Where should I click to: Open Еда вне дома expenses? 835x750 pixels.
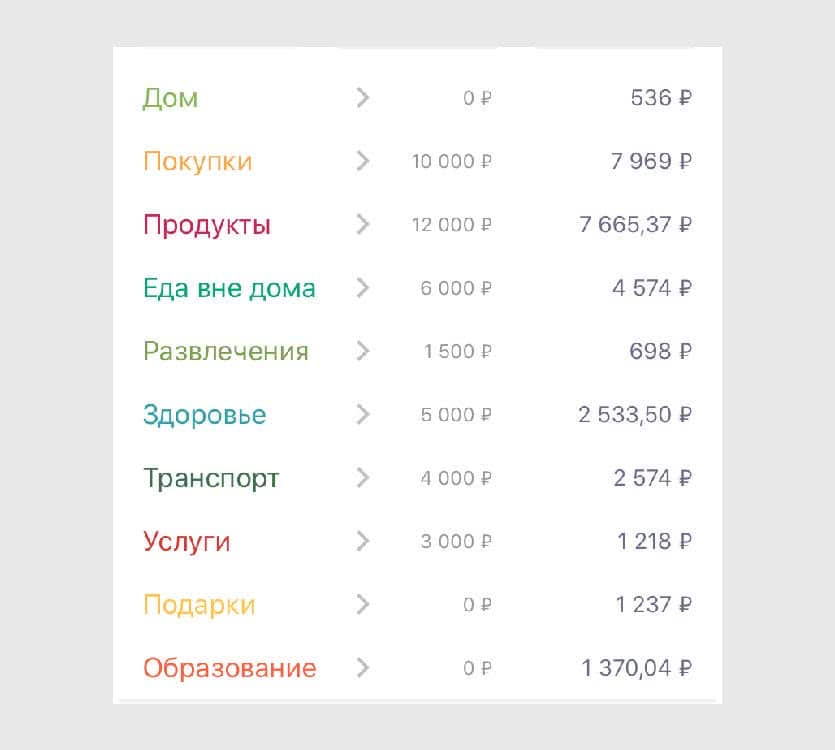(229, 288)
